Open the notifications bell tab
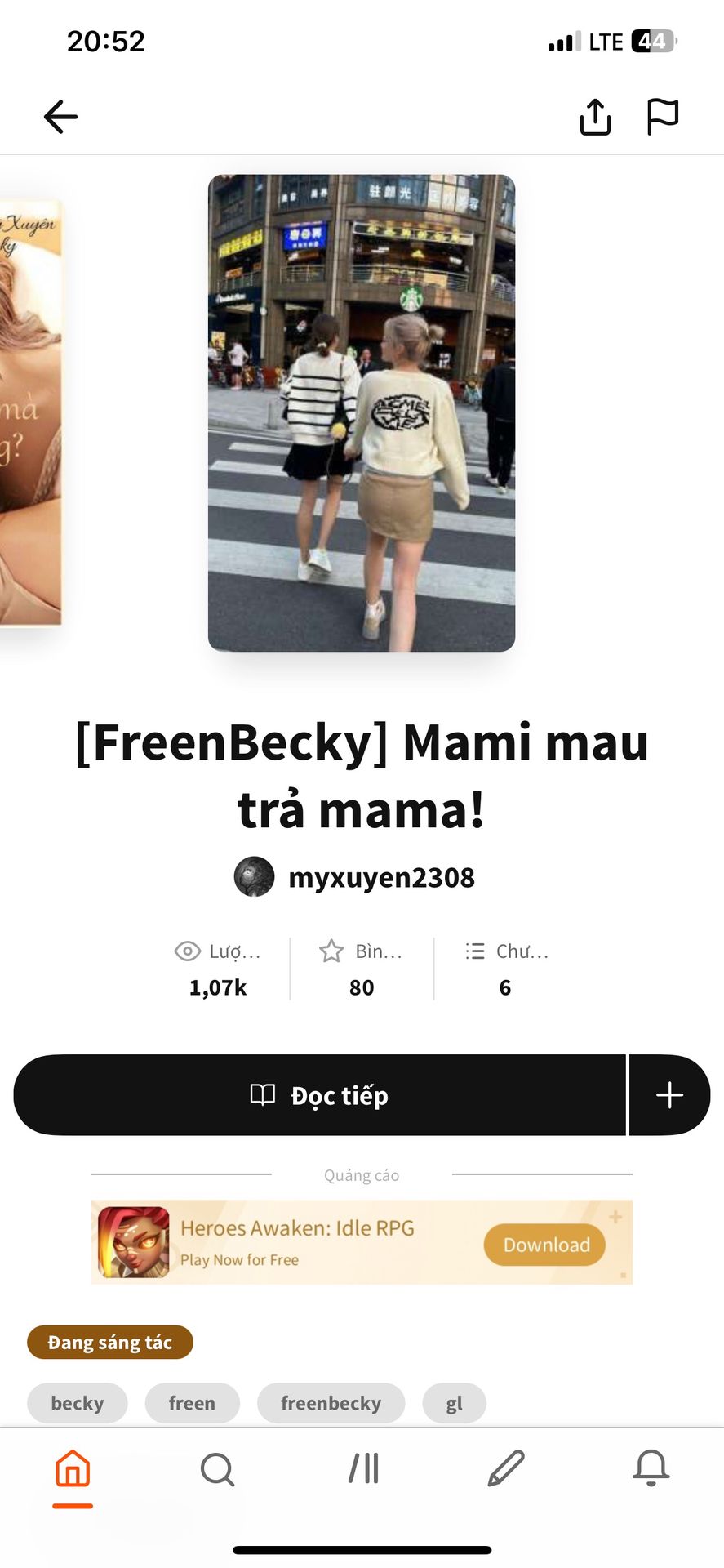This screenshot has height=1568, width=724. coord(651,1469)
